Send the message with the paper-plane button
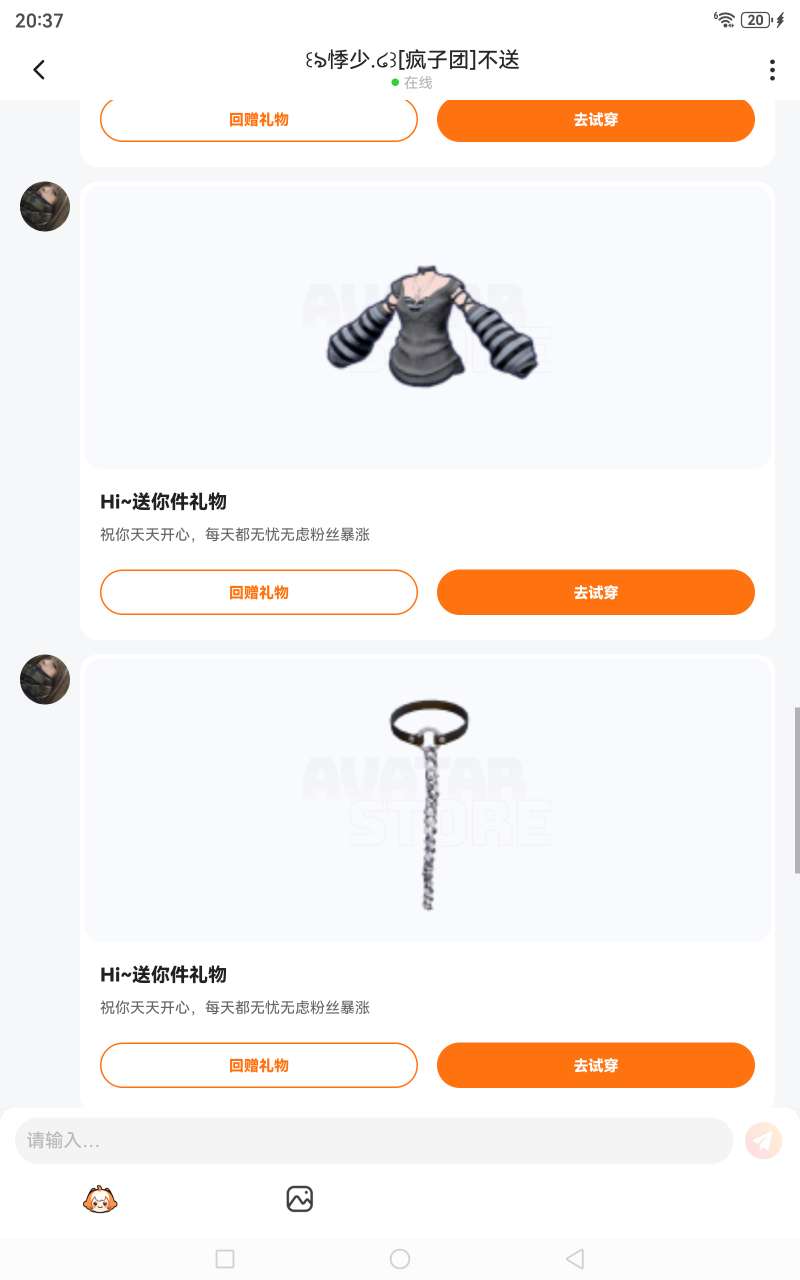Viewport: 800px width, 1280px height. click(x=763, y=1140)
